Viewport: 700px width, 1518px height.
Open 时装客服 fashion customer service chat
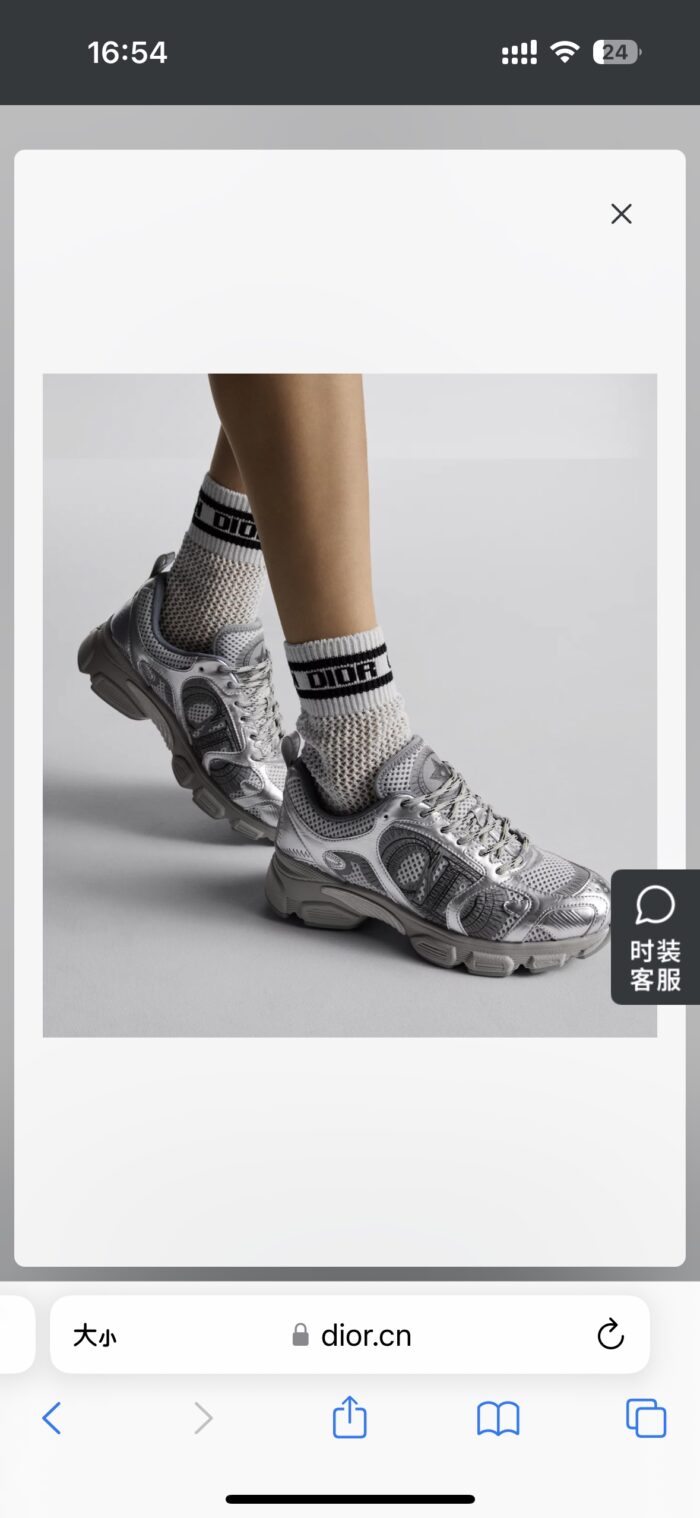pos(655,937)
